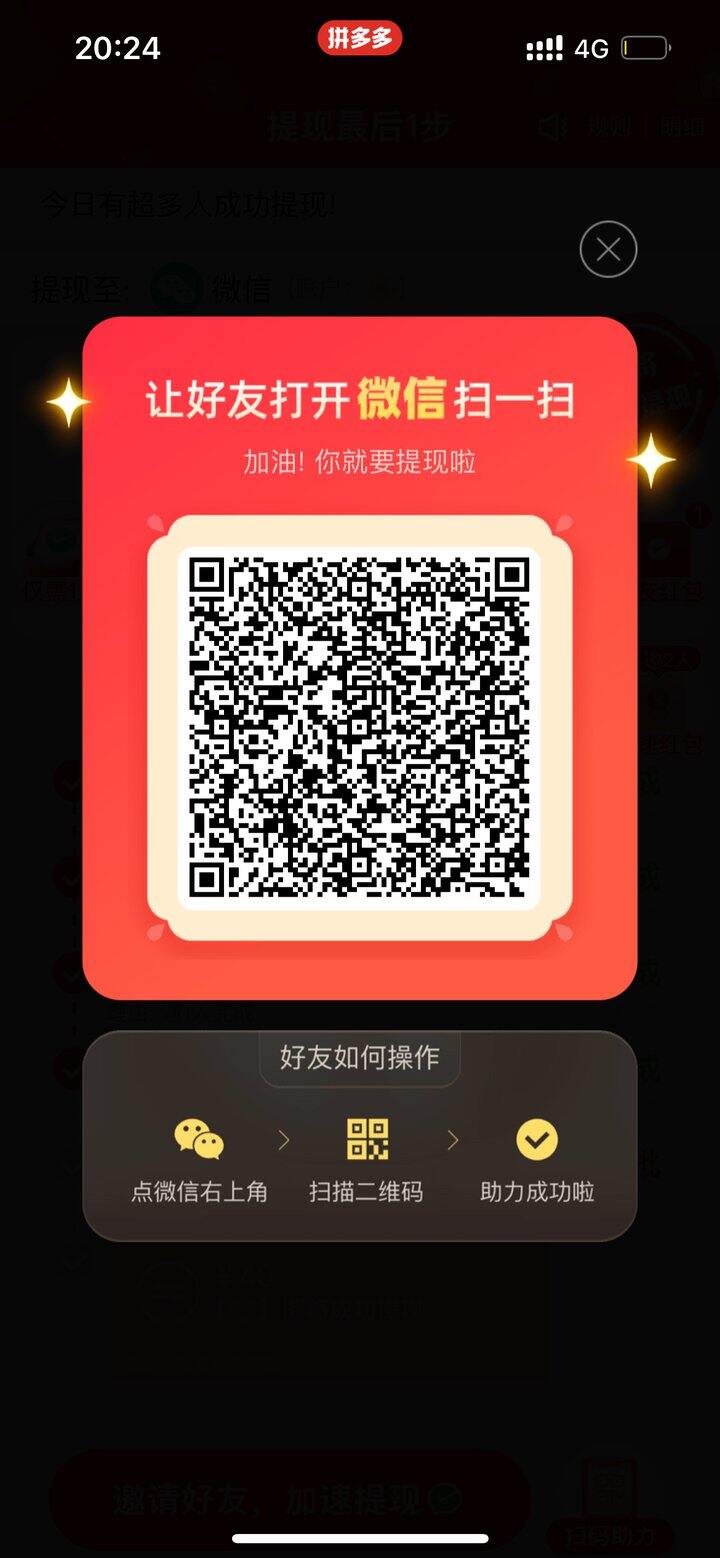
Task: Select the 好友如何操作 label
Action: tap(359, 1059)
